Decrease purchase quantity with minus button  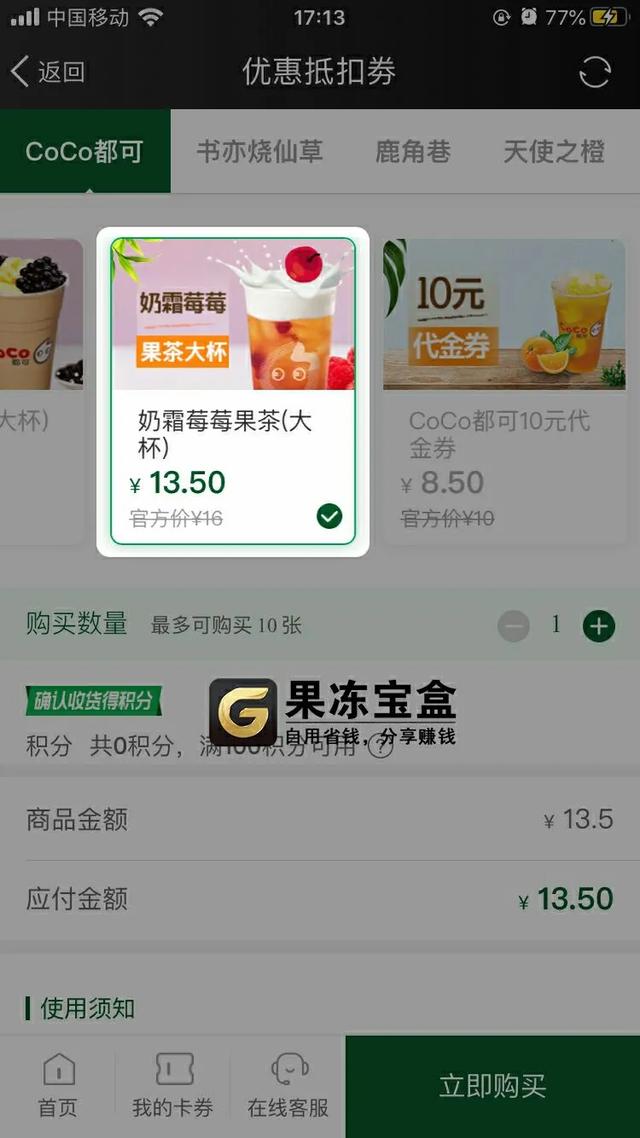pyautogui.click(x=514, y=627)
